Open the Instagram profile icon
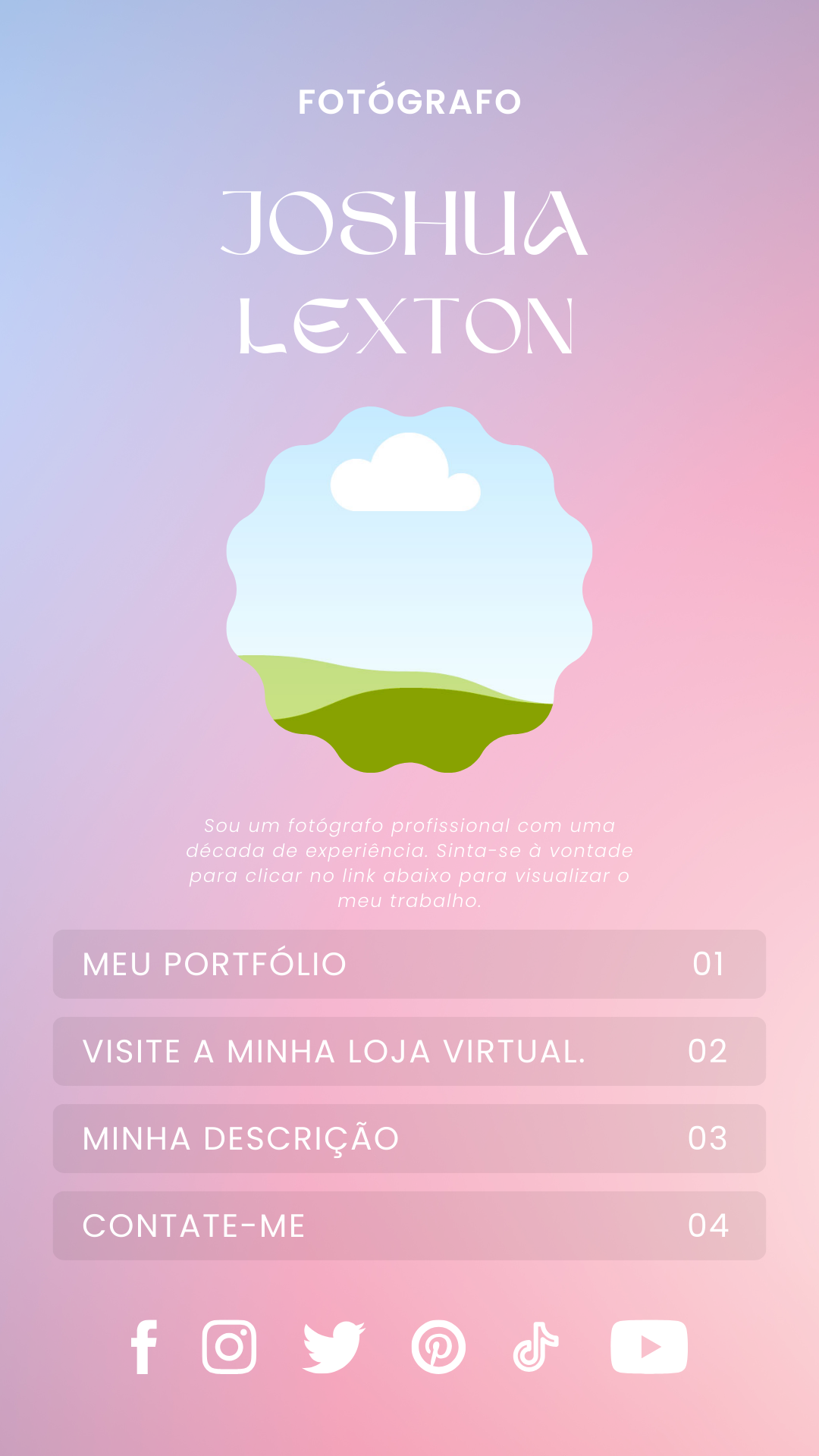Image resolution: width=819 pixels, height=1456 pixels. [x=229, y=1348]
